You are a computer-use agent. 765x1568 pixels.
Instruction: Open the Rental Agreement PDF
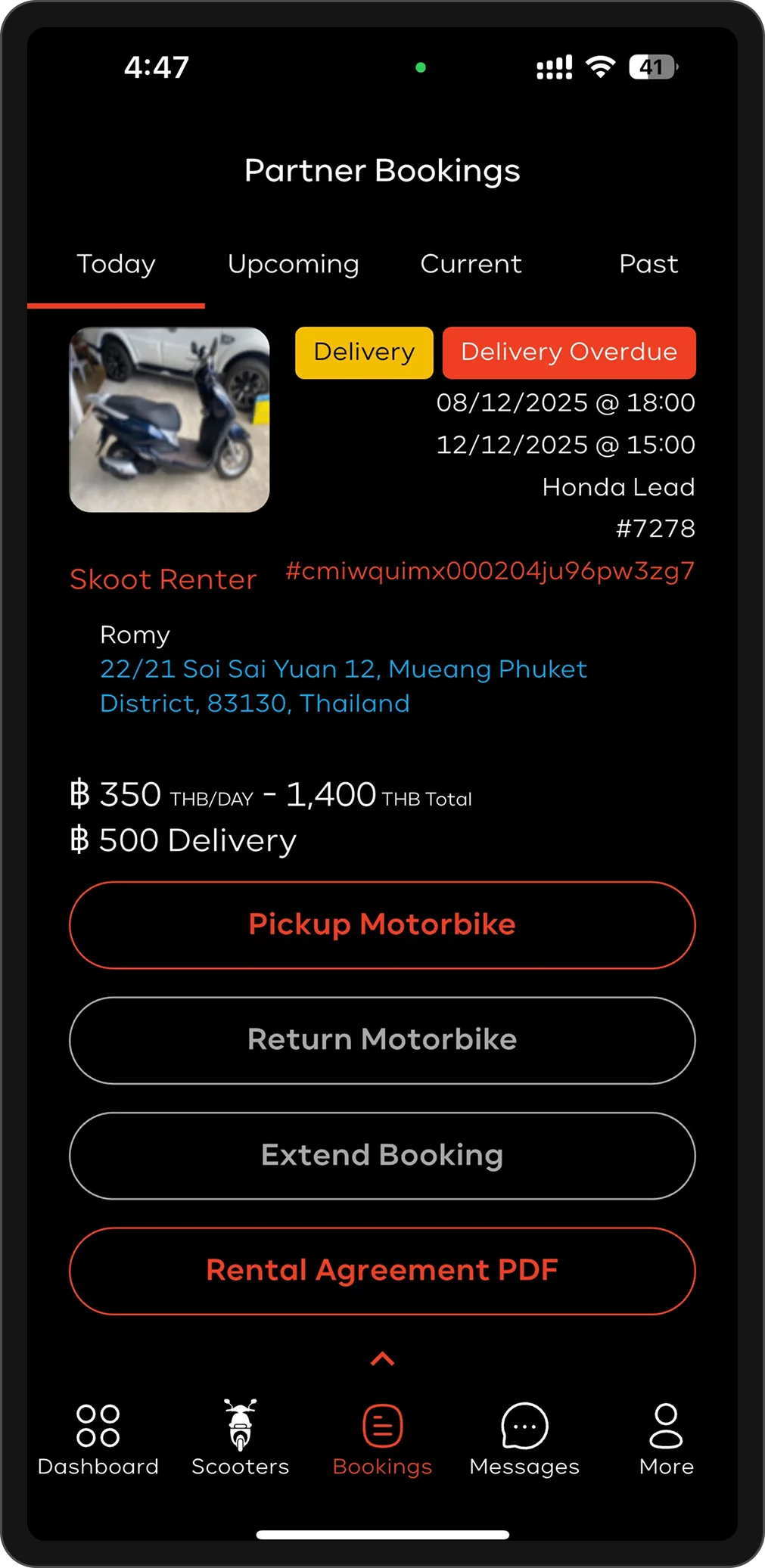coord(382,1271)
